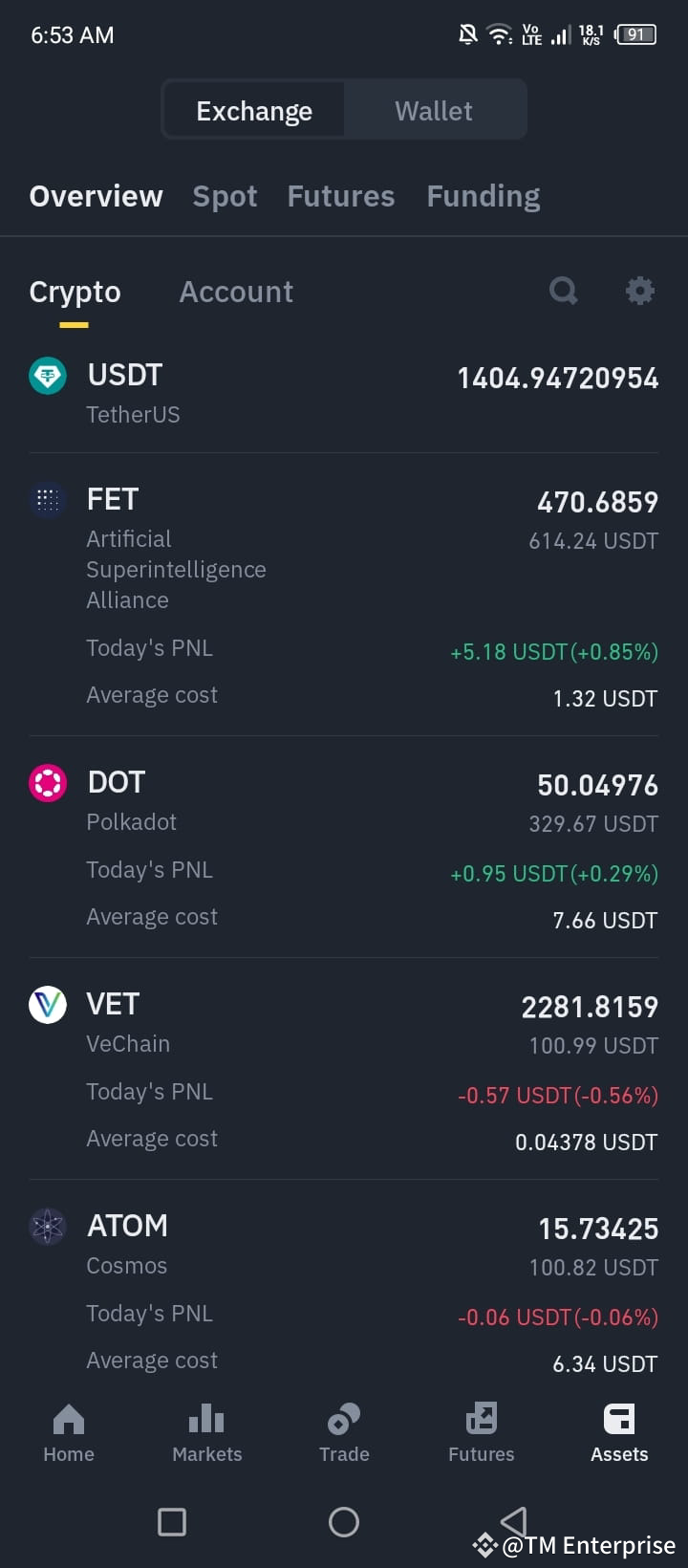This screenshot has width=688, height=1568.
Task: Switch to the Wallet view
Action: [x=434, y=110]
